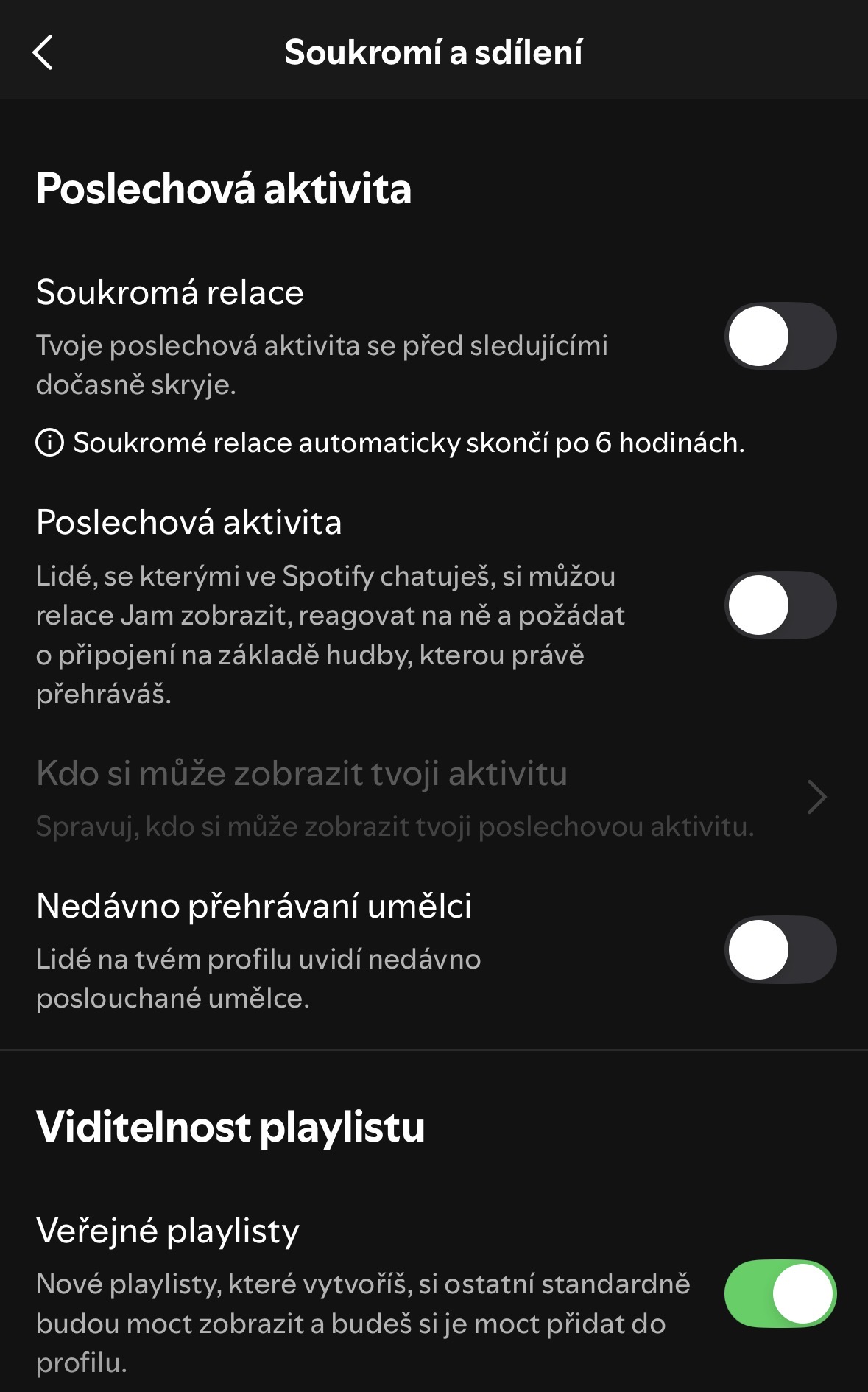Viewport: 868px width, 1392px height.
Task: Disable the Veřejné playlisty switch
Action: [780, 1294]
